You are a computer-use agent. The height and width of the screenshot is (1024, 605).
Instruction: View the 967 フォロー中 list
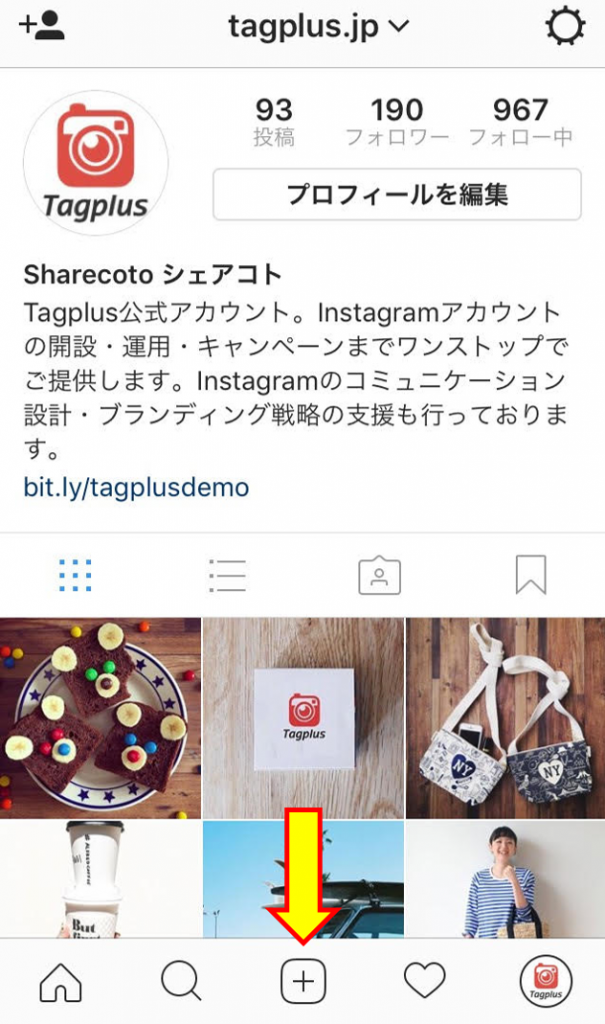tap(520, 122)
